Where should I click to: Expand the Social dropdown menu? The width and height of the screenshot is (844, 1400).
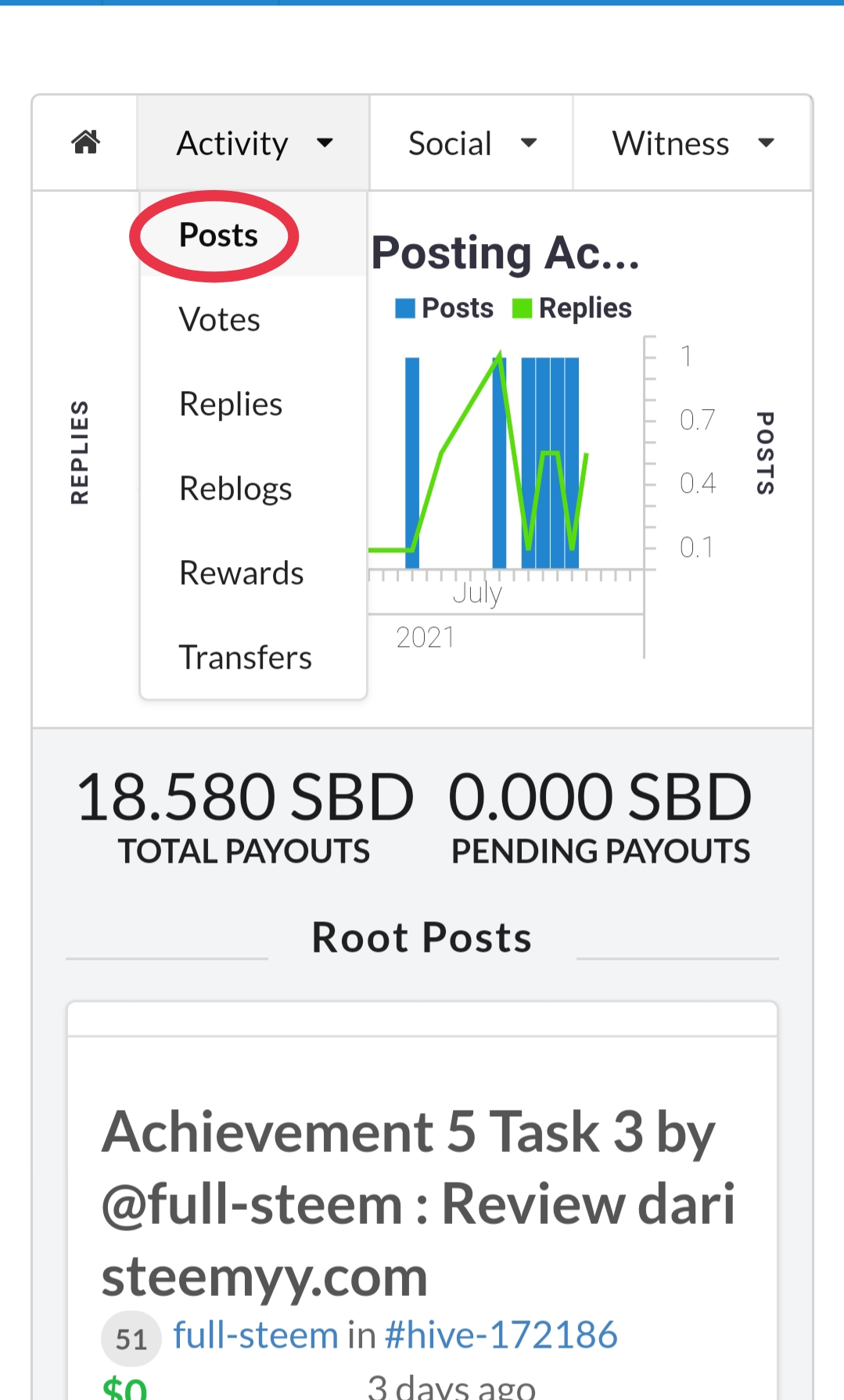(x=472, y=143)
